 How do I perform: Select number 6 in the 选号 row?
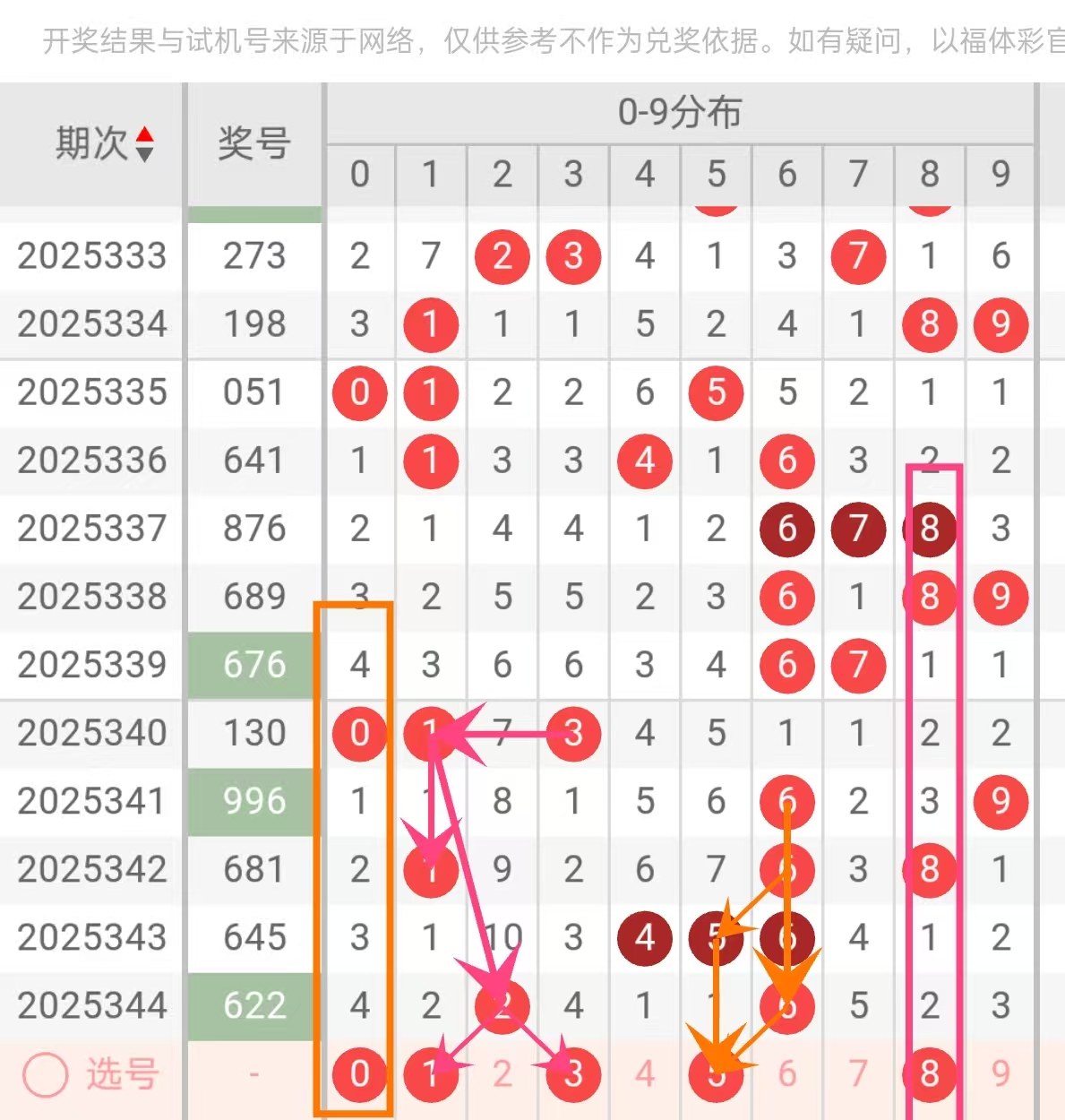tap(787, 1073)
